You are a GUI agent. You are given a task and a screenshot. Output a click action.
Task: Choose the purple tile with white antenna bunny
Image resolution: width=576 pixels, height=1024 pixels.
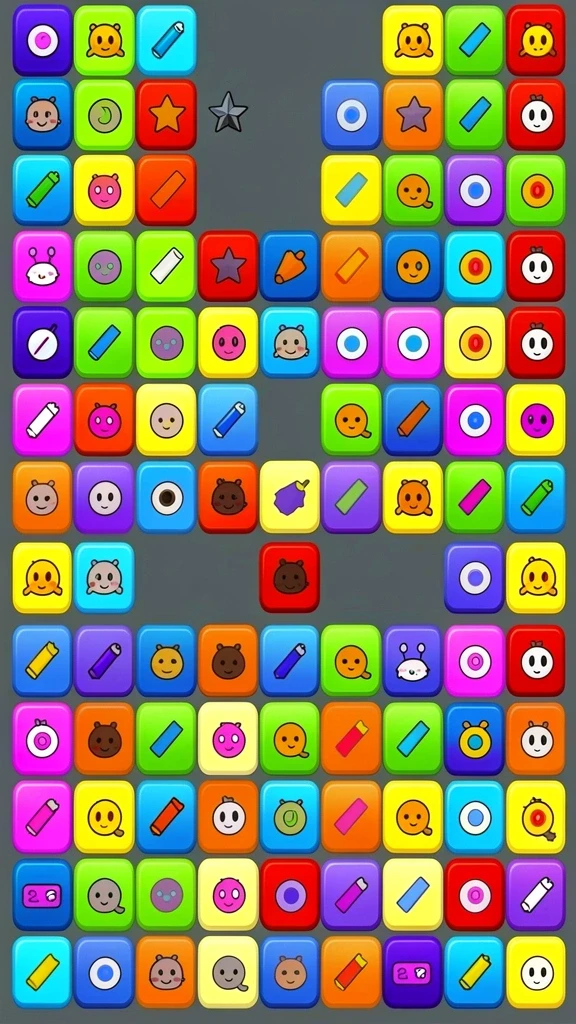point(413,661)
